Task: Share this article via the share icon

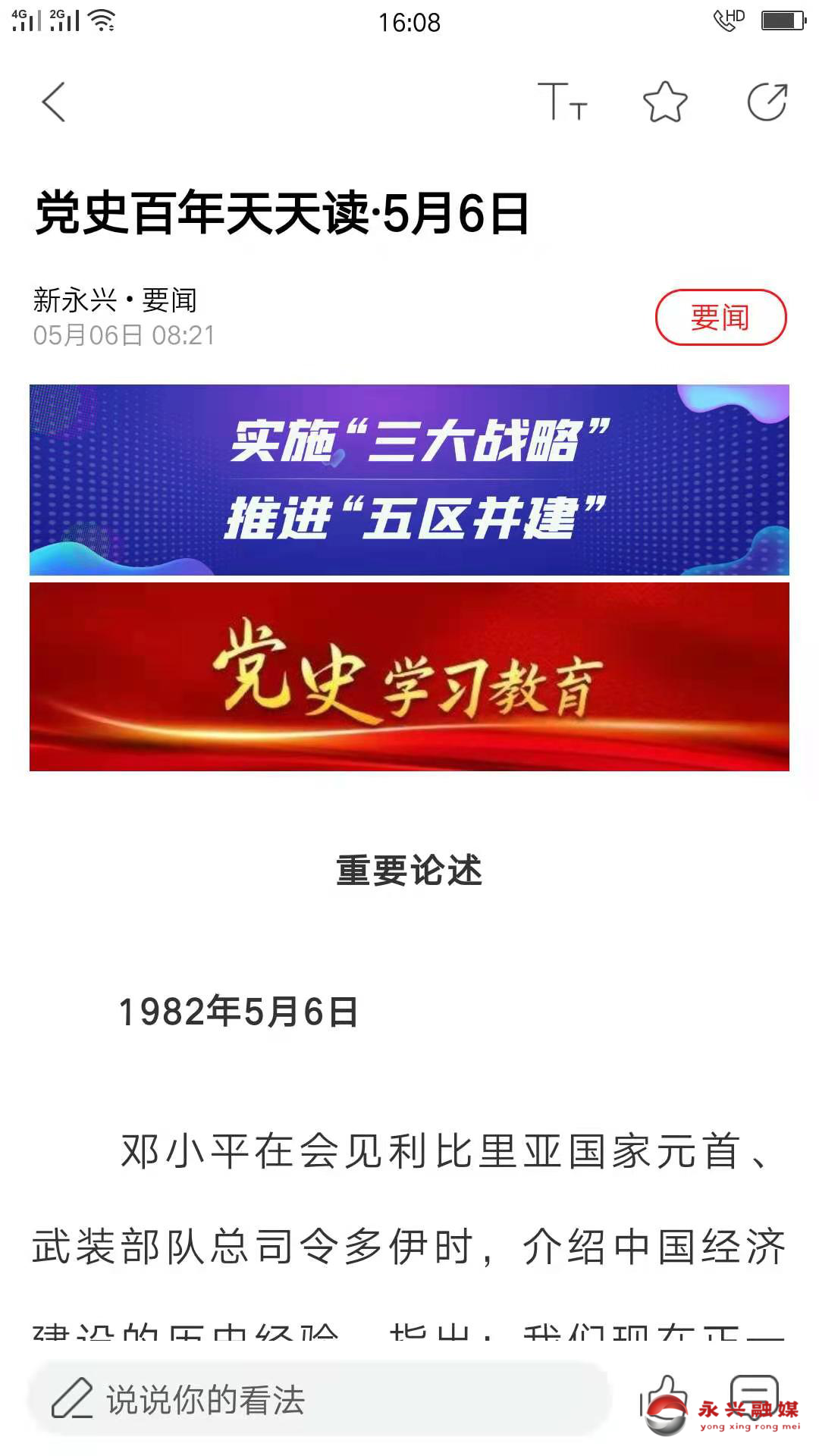Action: click(767, 102)
